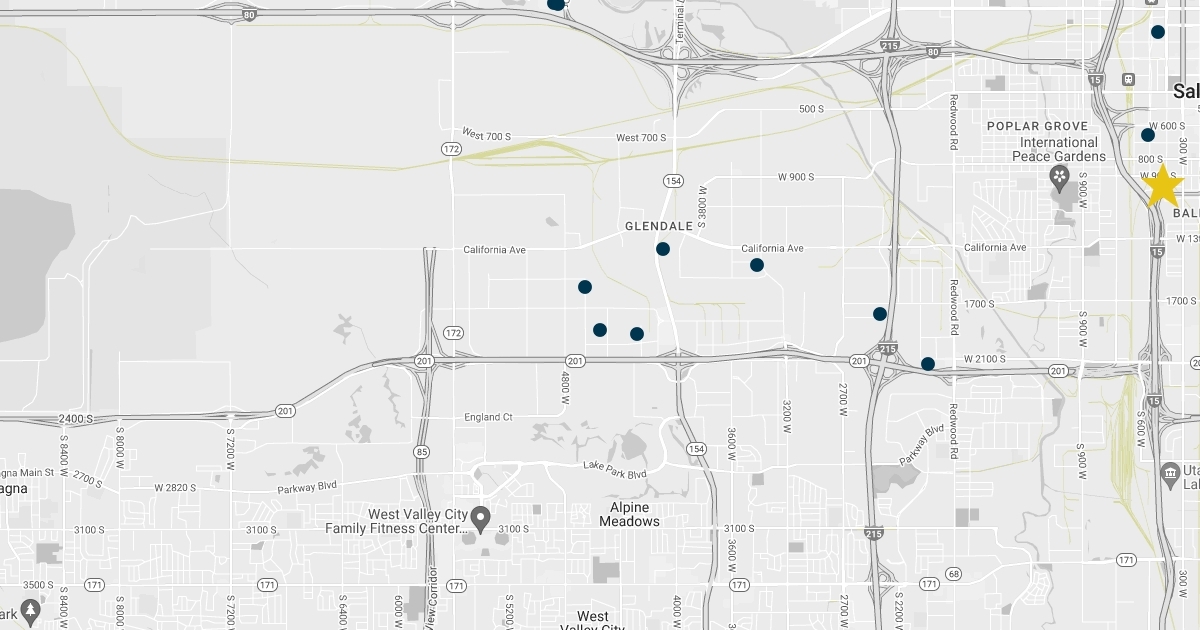Open the International Peace Gardens pin
Screen dimensions: 1200x630
(1059, 178)
